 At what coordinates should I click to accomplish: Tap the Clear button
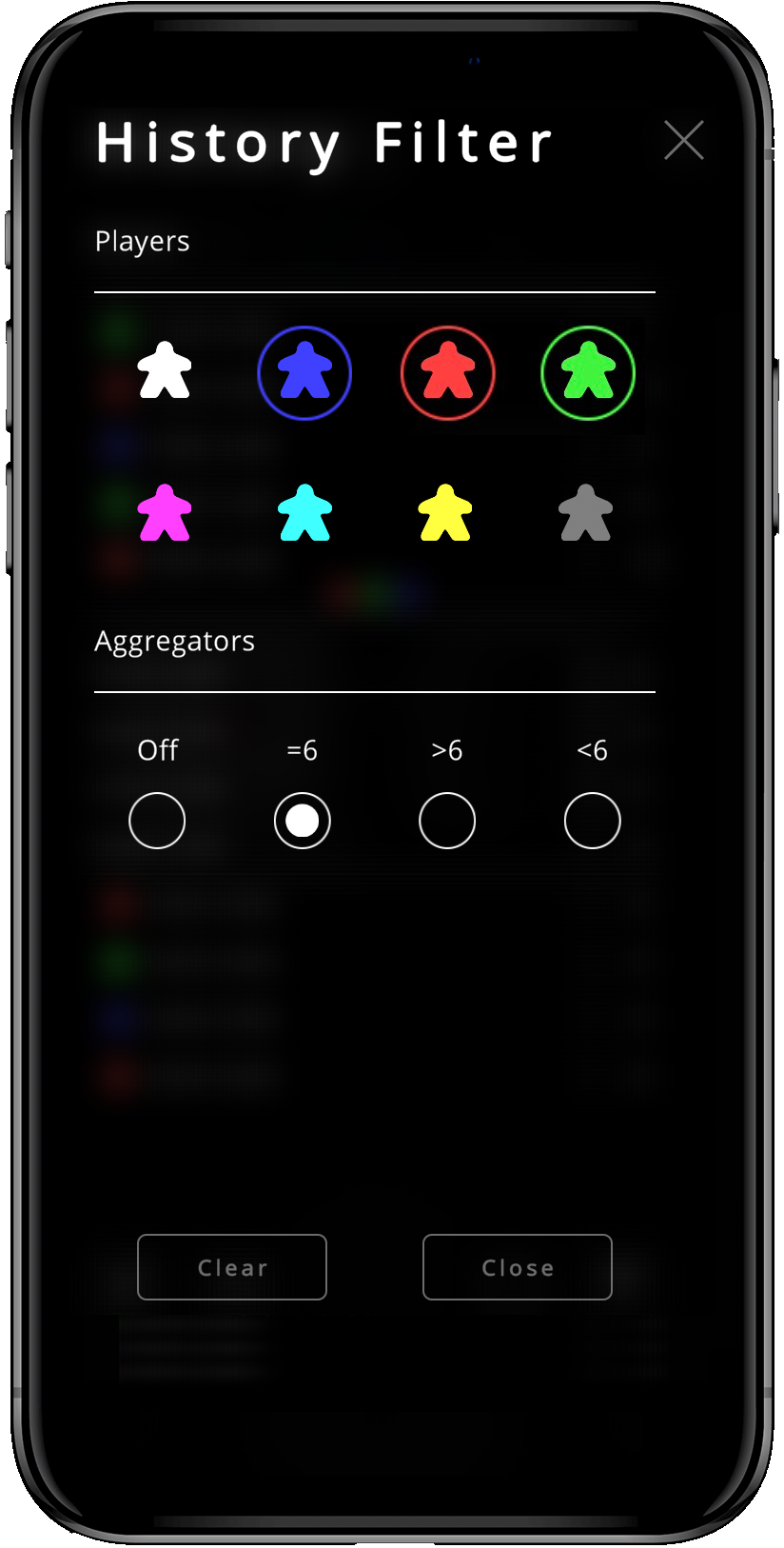coord(232,1267)
